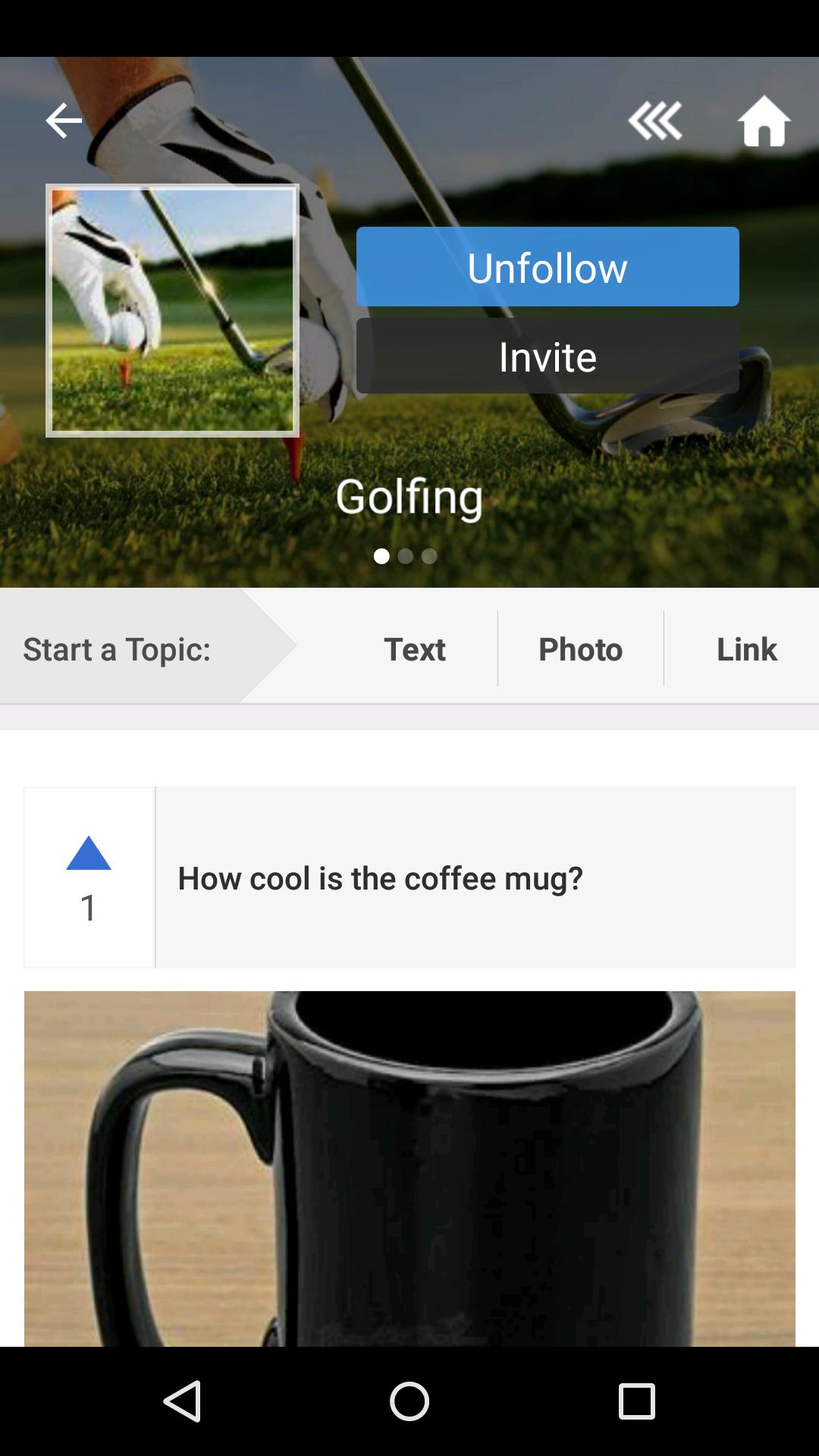Select the second page indicator dot

pyautogui.click(x=406, y=556)
